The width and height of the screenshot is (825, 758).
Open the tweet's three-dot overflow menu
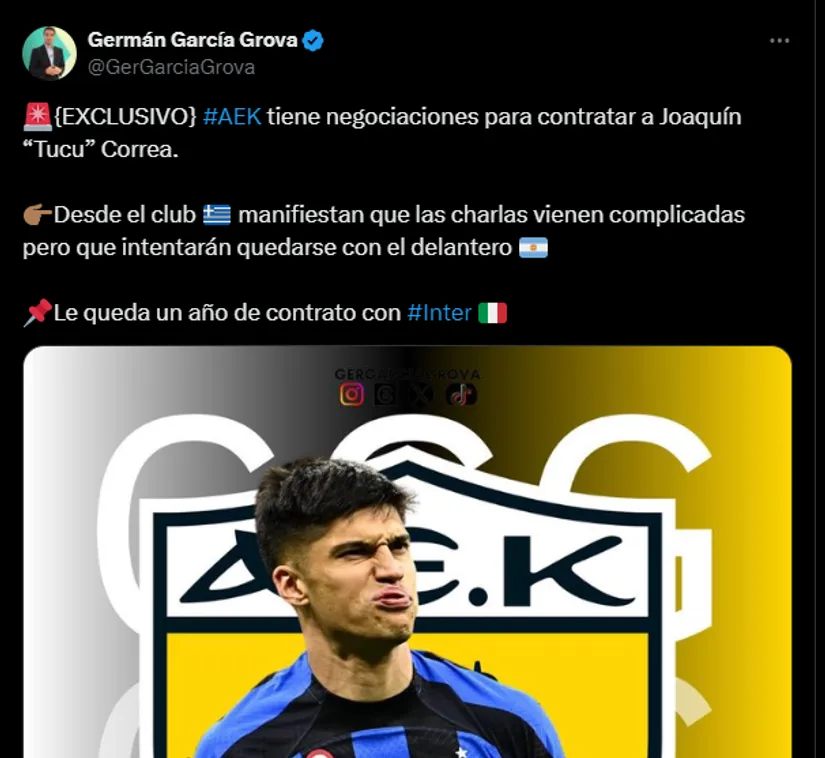(x=780, y=41)
